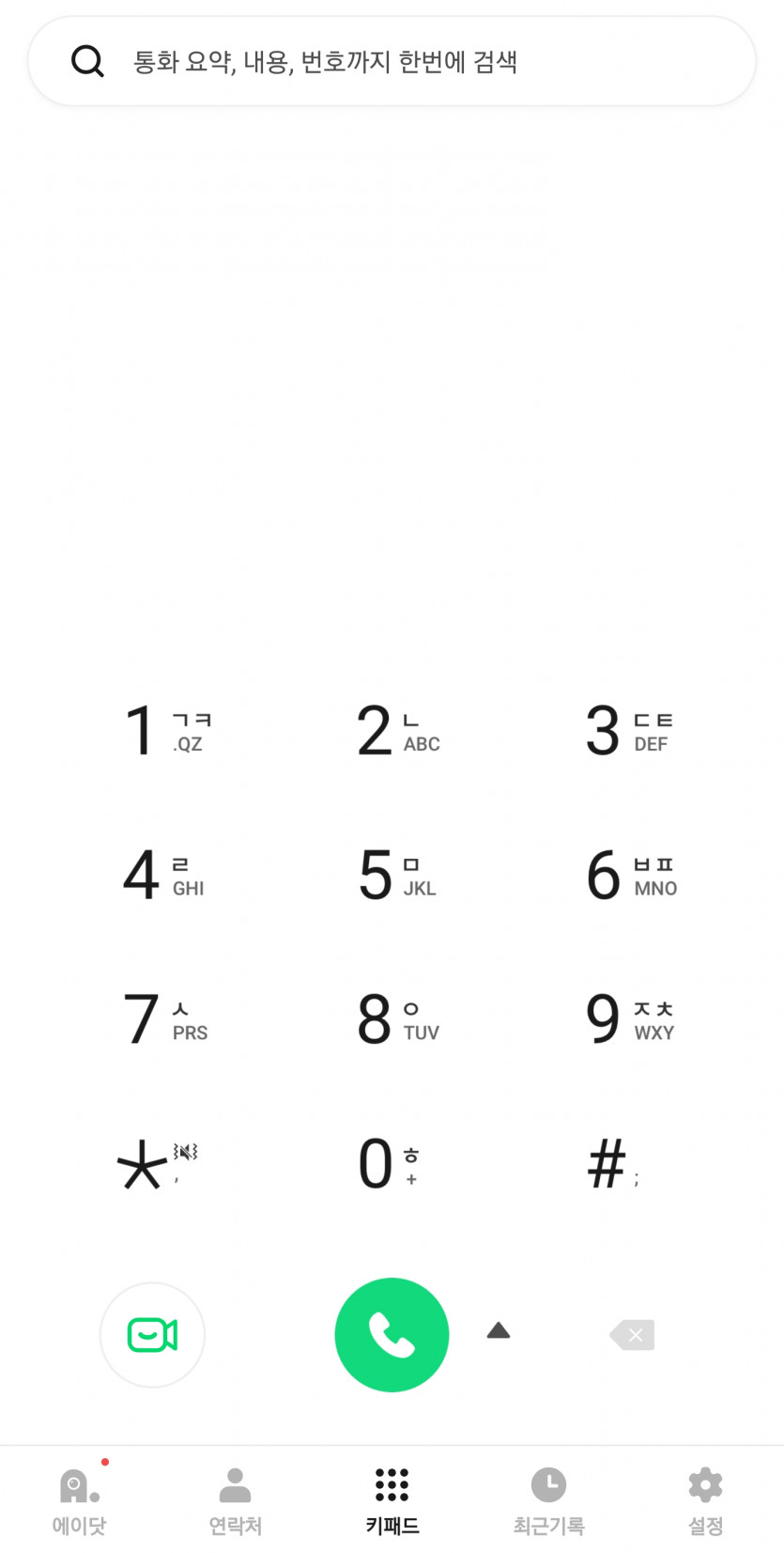This screenshot has width=784, height=1553.
Task: Tap the search magnifier icon
Action: (87, 60)
